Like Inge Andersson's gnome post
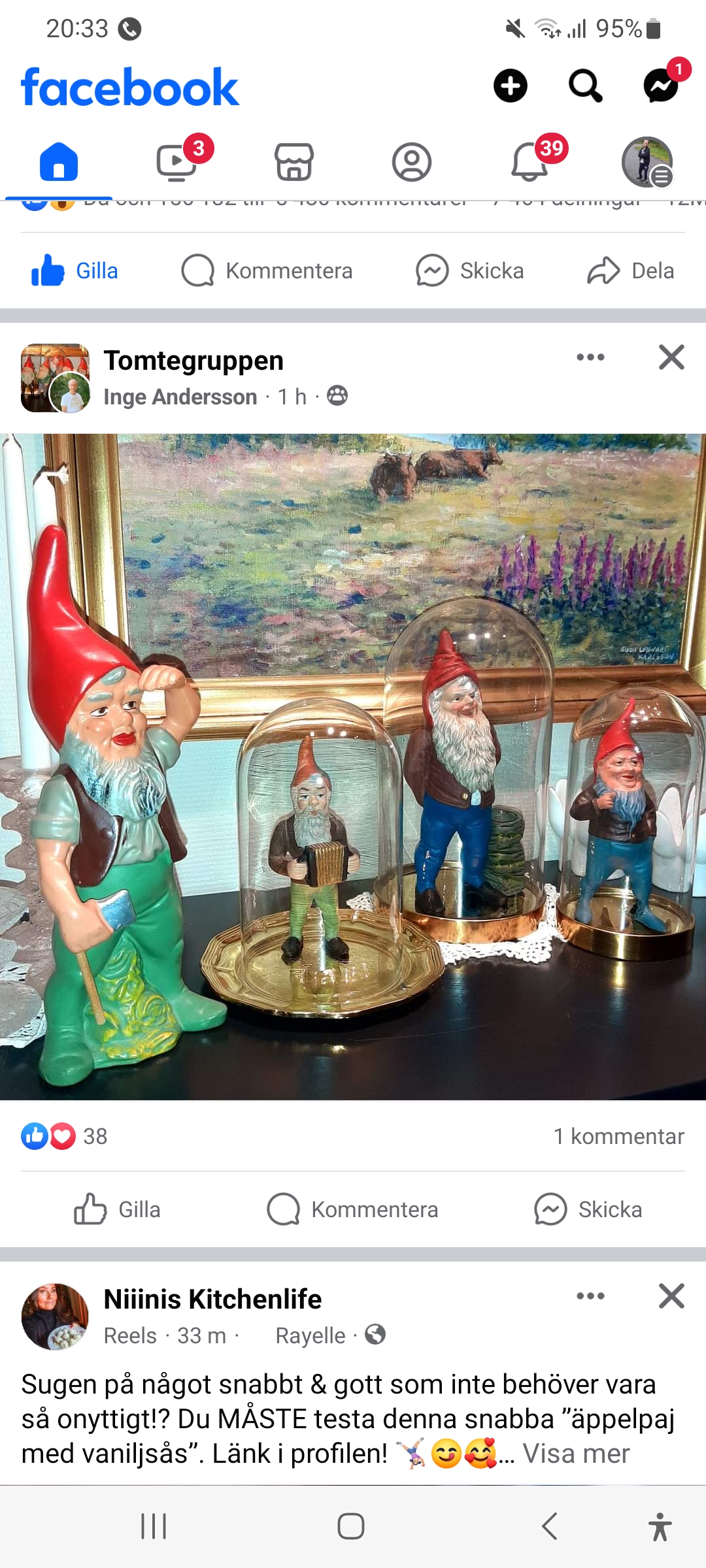Viewport: 706px width, 1568px height. 118,1209
